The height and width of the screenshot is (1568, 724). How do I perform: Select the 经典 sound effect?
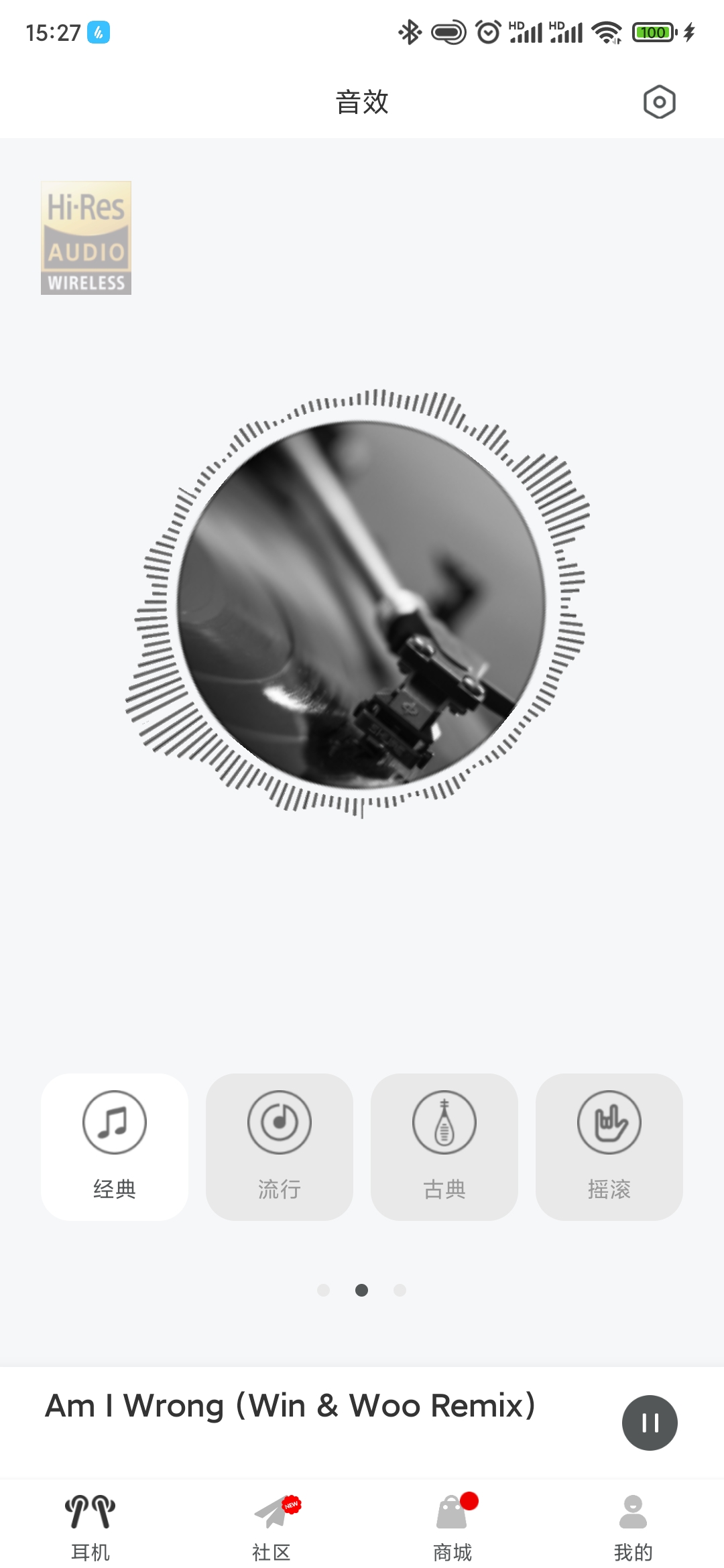click(115, 1147)
